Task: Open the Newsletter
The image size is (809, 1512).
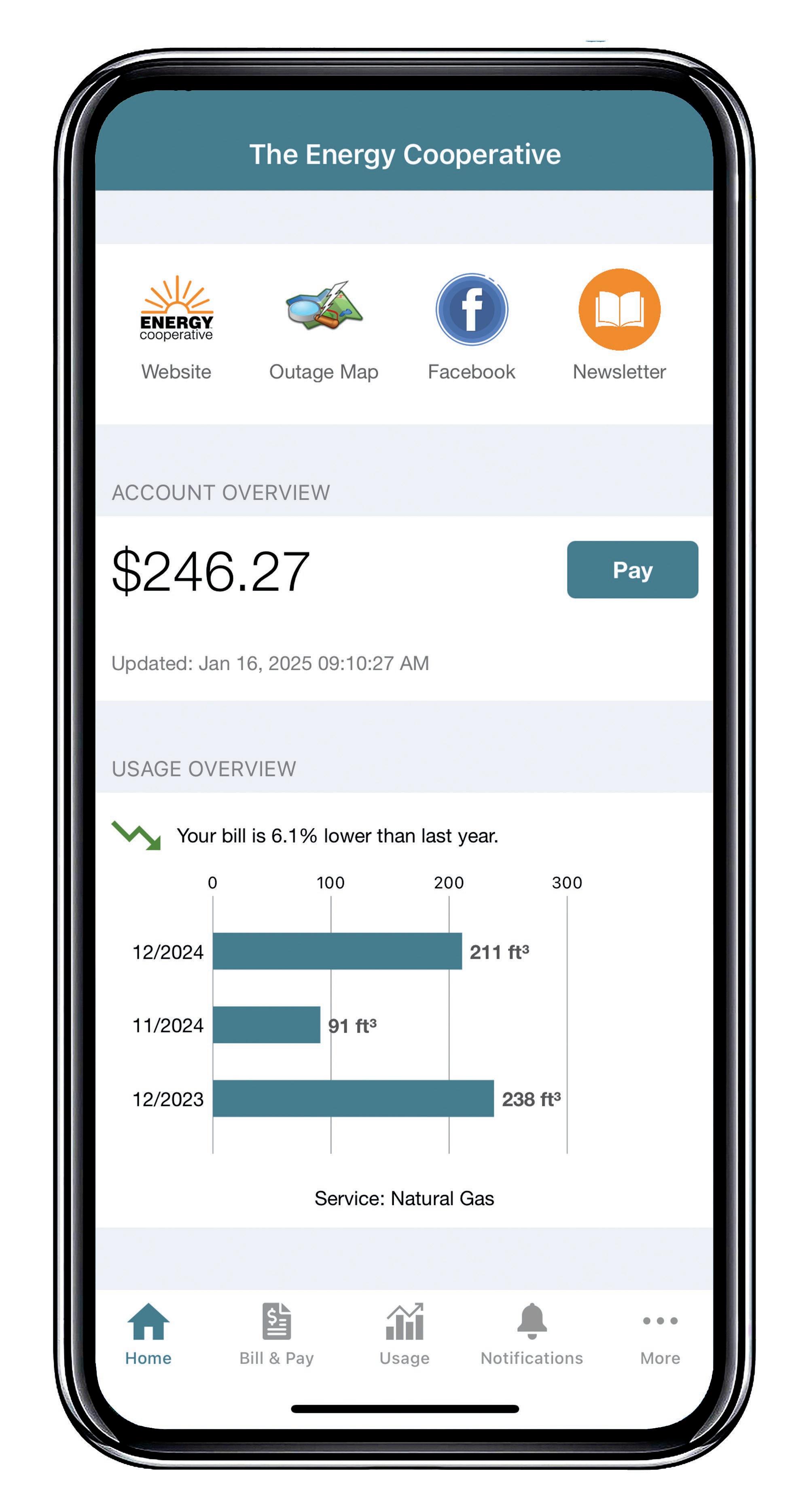Action: click(620, 326)
